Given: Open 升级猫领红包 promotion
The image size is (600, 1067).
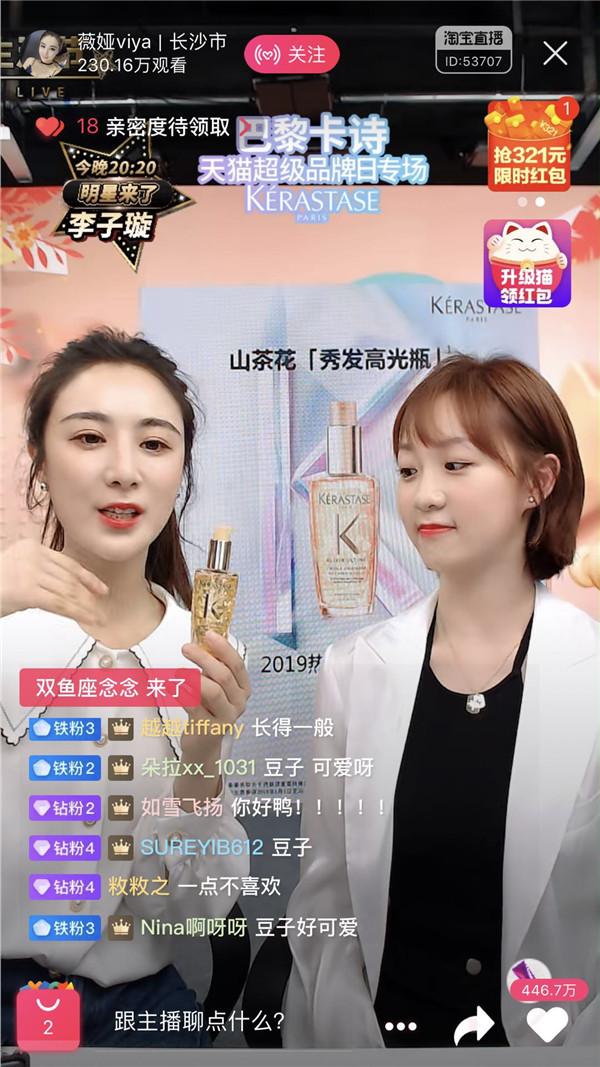Looking at the screenshot, I should [x=527, y=263].
